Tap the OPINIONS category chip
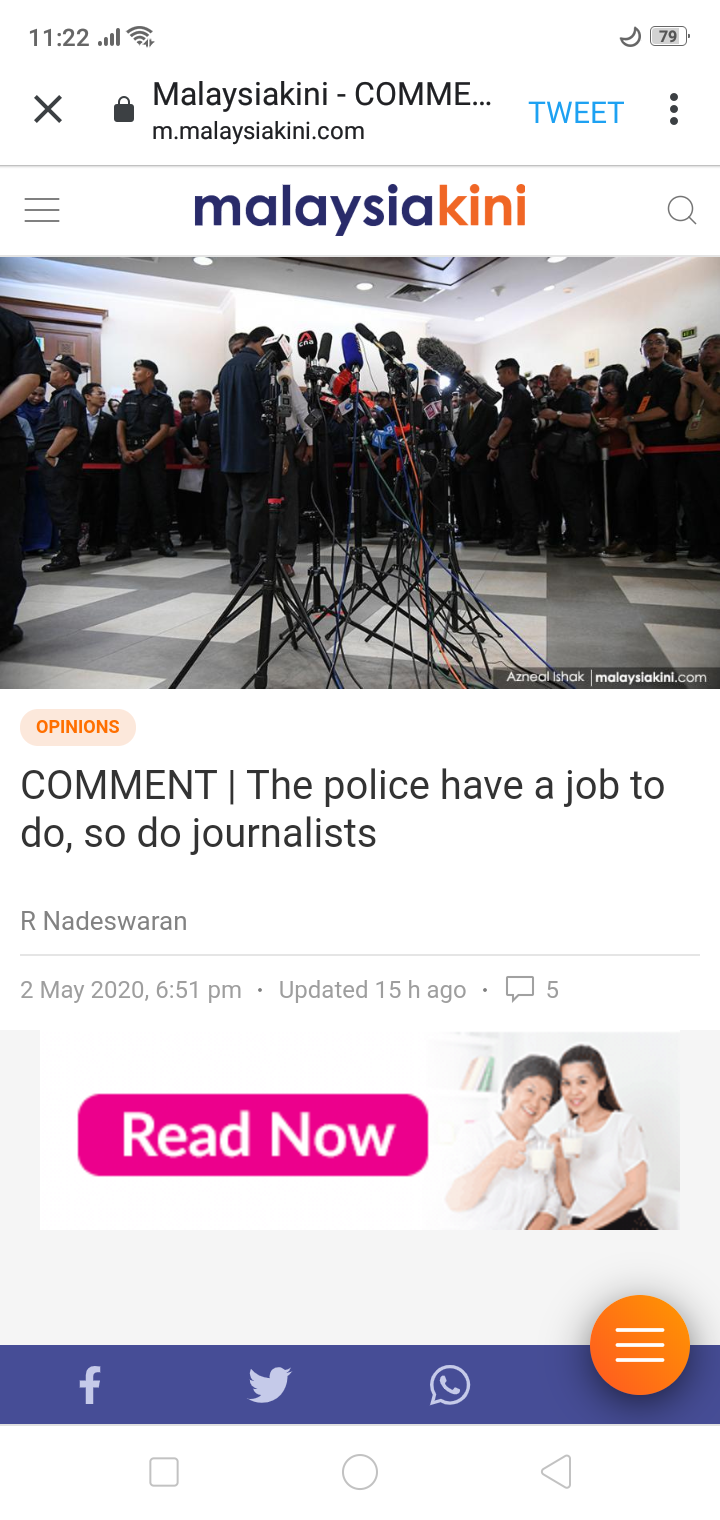The image size is (720, 1520). (78, 727)
